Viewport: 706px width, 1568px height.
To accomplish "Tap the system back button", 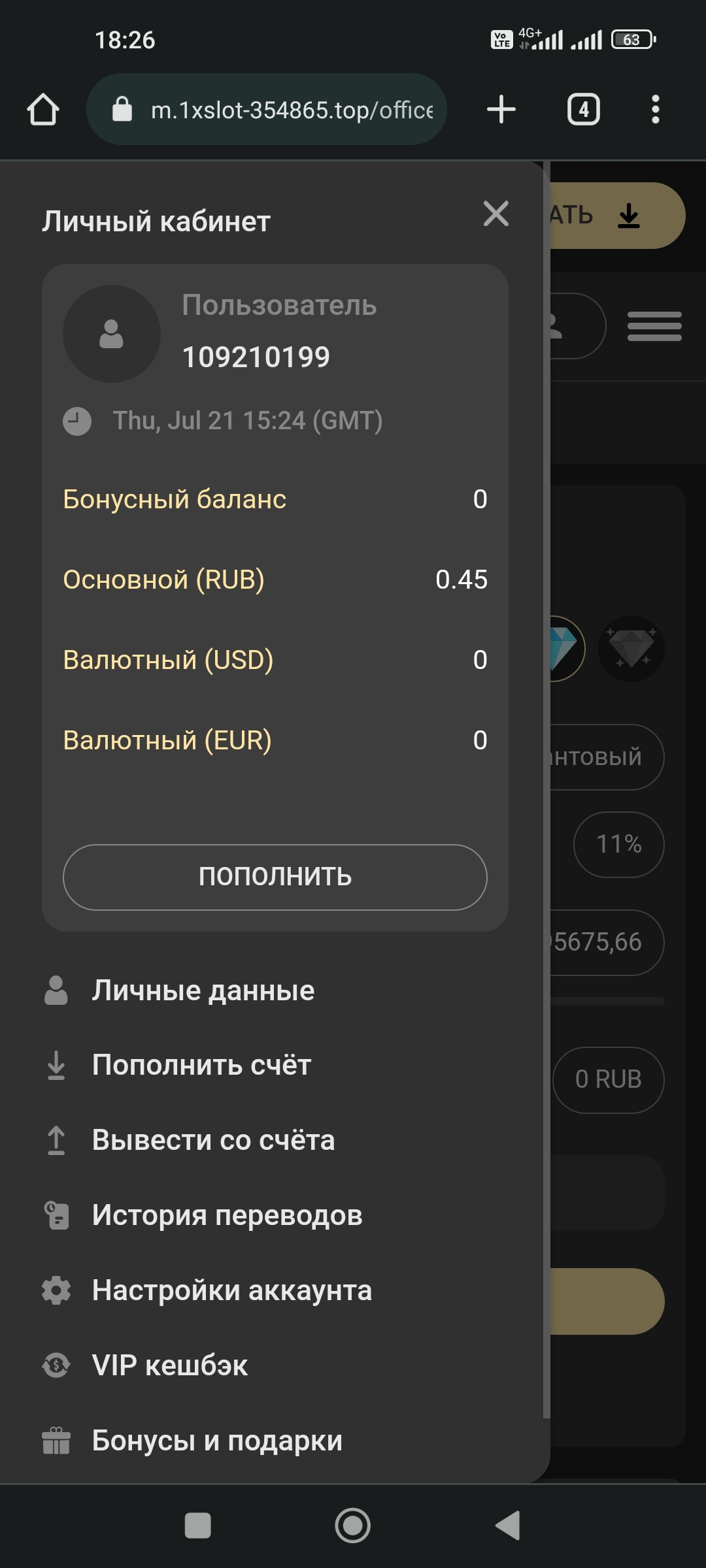I will [508, 1526].
